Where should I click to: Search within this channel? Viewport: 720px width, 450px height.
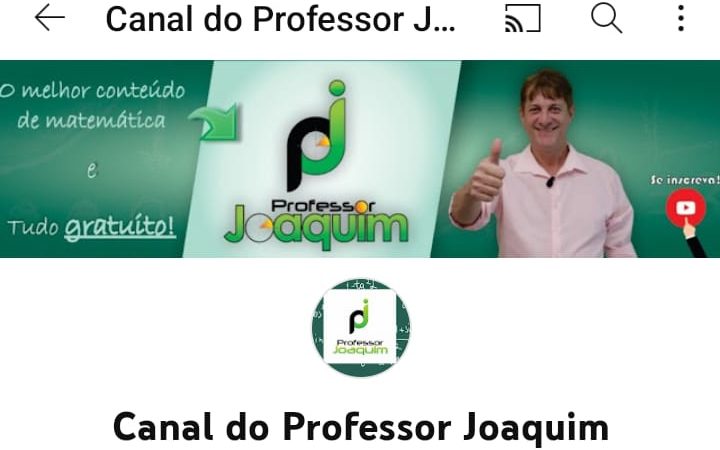pos(606,19)
